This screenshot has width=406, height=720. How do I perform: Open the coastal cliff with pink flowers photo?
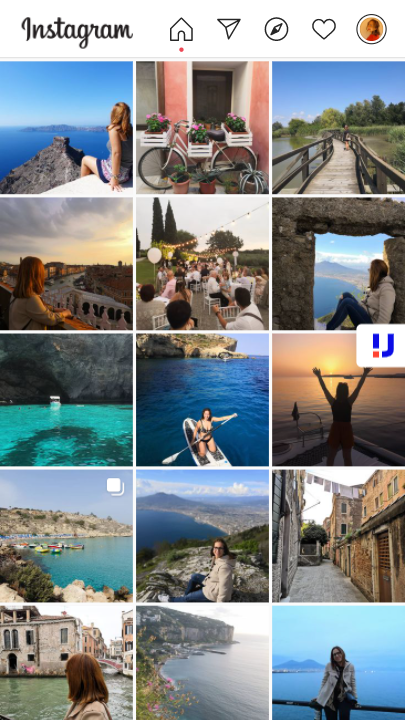coord(203,663)
